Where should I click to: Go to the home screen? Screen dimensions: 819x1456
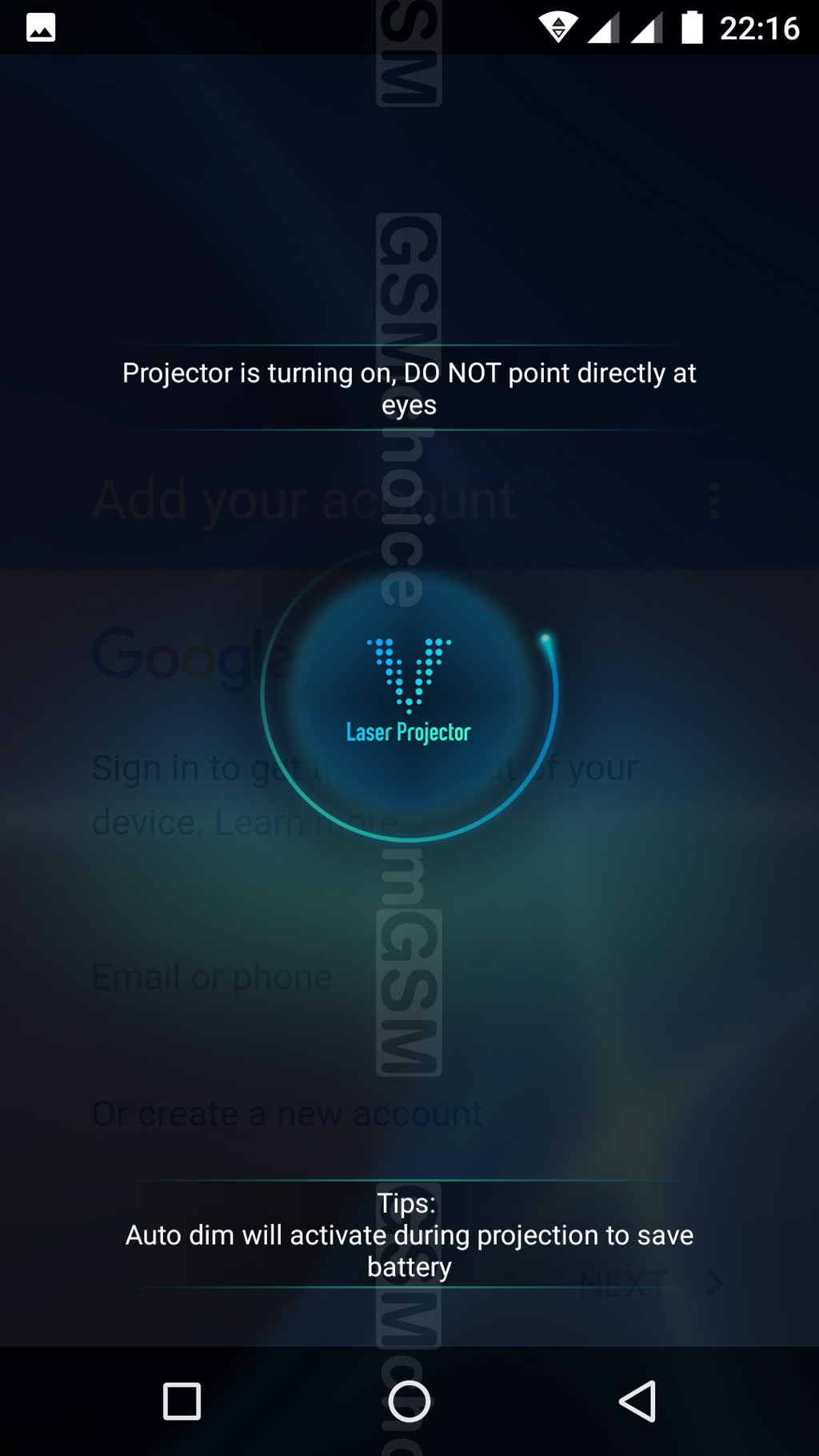tap(409, 1401)
